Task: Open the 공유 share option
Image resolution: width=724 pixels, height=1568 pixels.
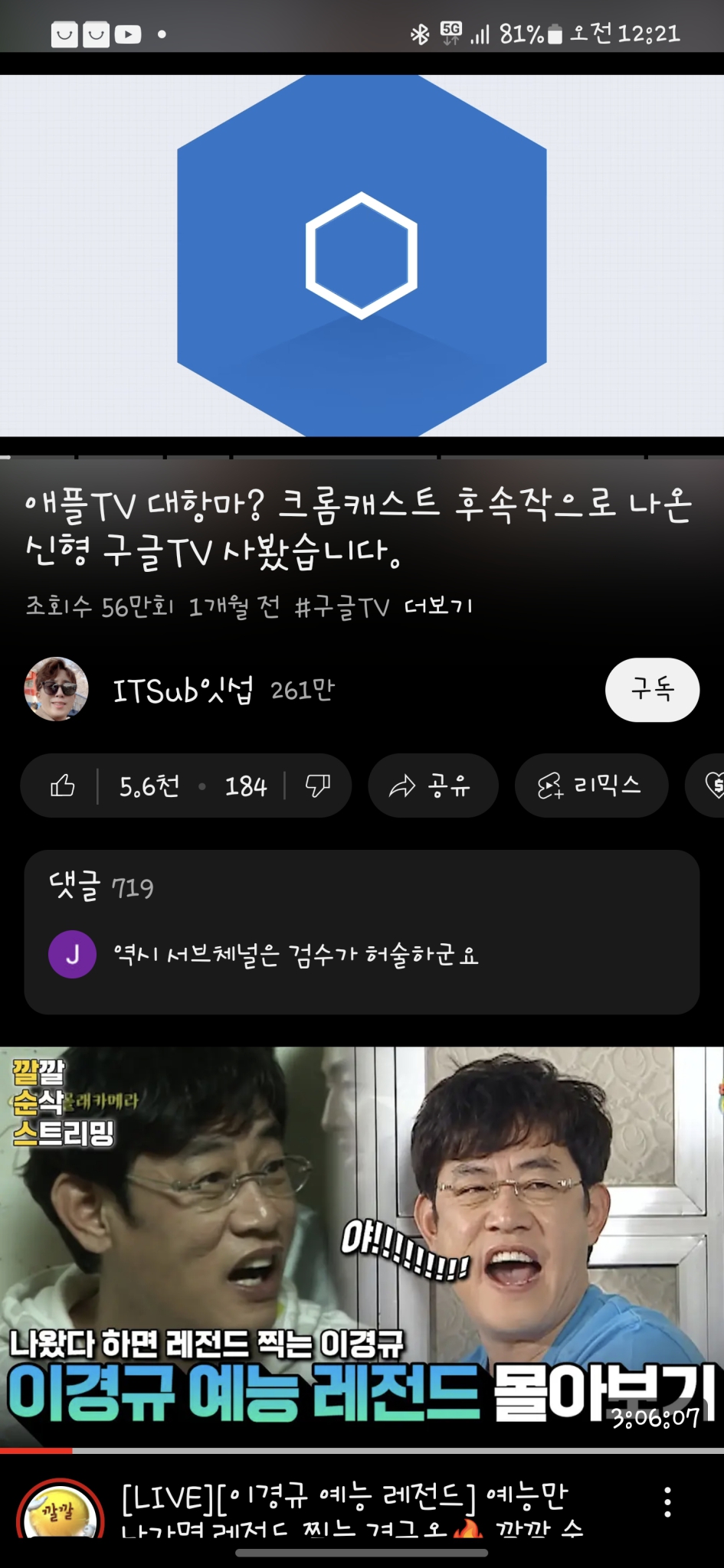Action: pos(431,785)
